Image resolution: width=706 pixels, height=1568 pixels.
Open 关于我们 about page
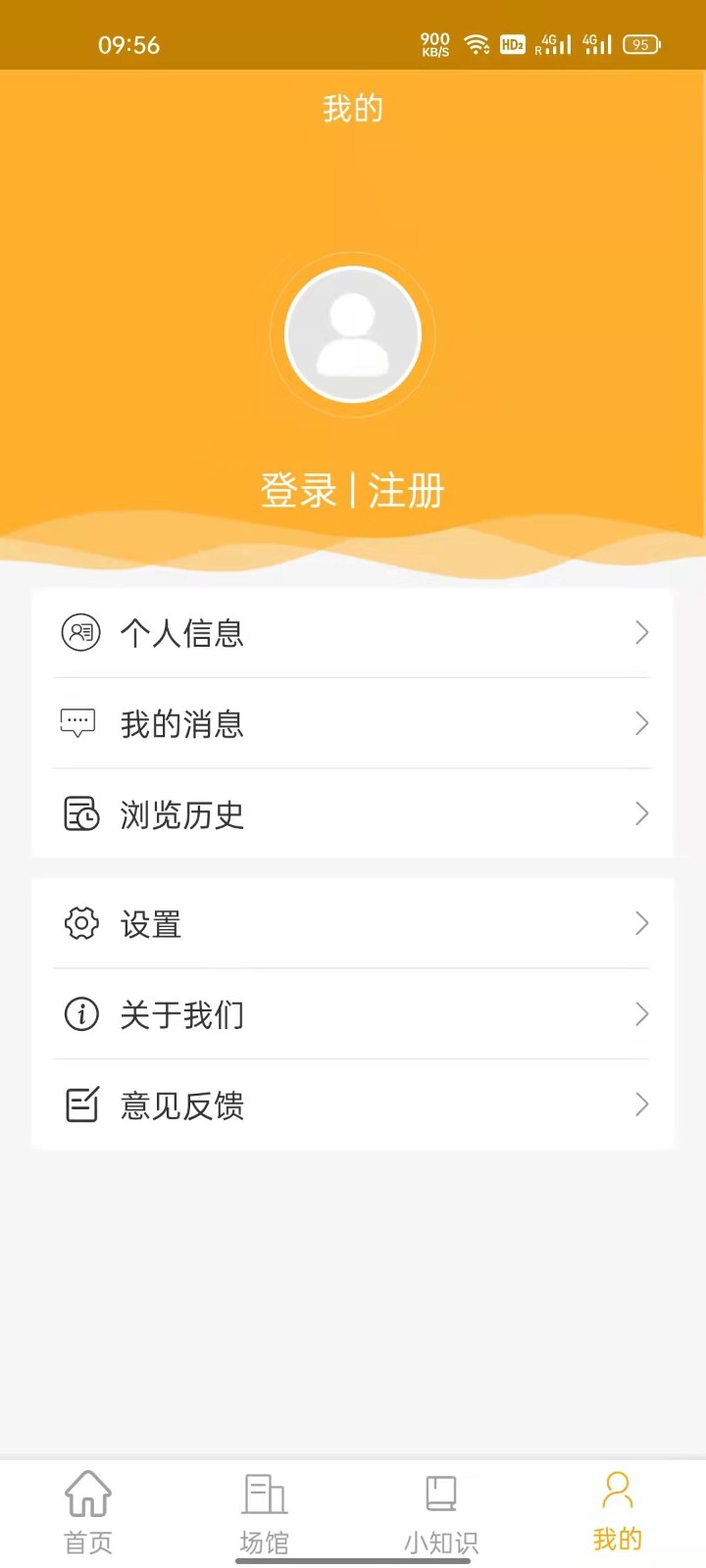click(353, 1014)
